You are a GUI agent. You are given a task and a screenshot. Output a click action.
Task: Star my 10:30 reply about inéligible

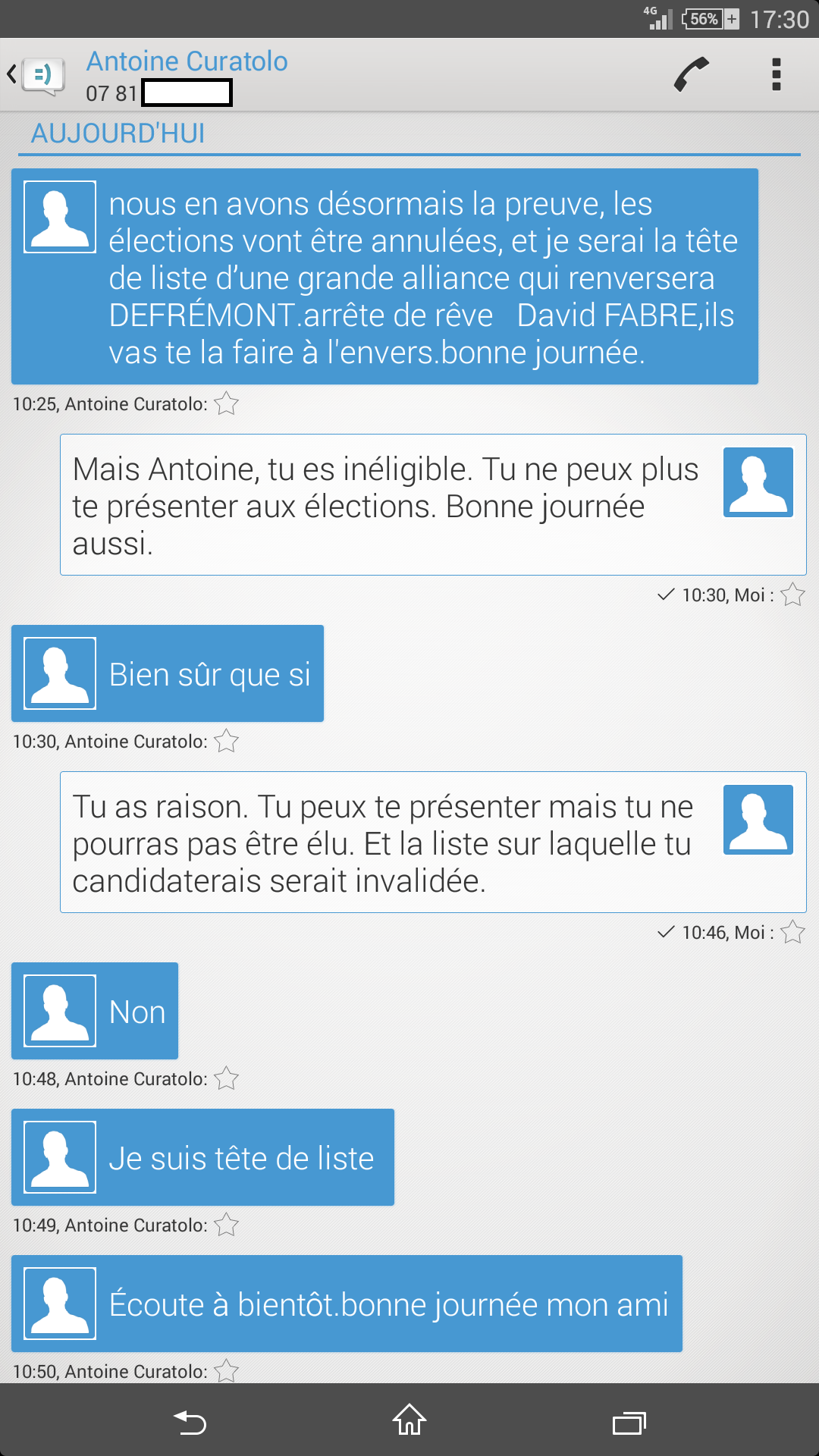click(x=792, y=595)
